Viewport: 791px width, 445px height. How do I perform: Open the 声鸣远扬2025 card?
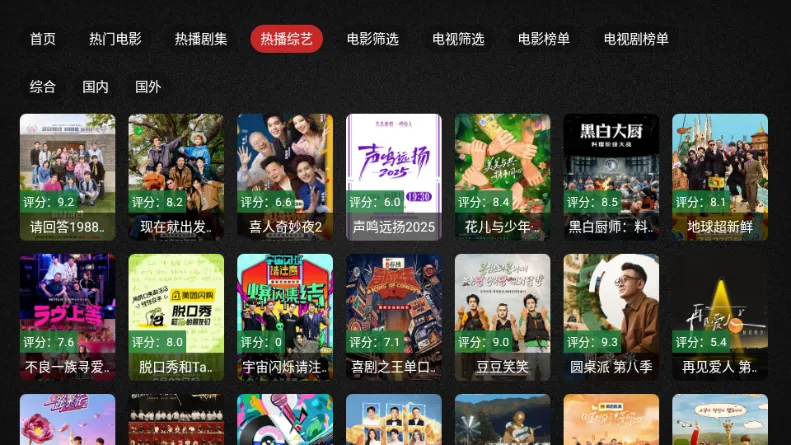[393, 176]
